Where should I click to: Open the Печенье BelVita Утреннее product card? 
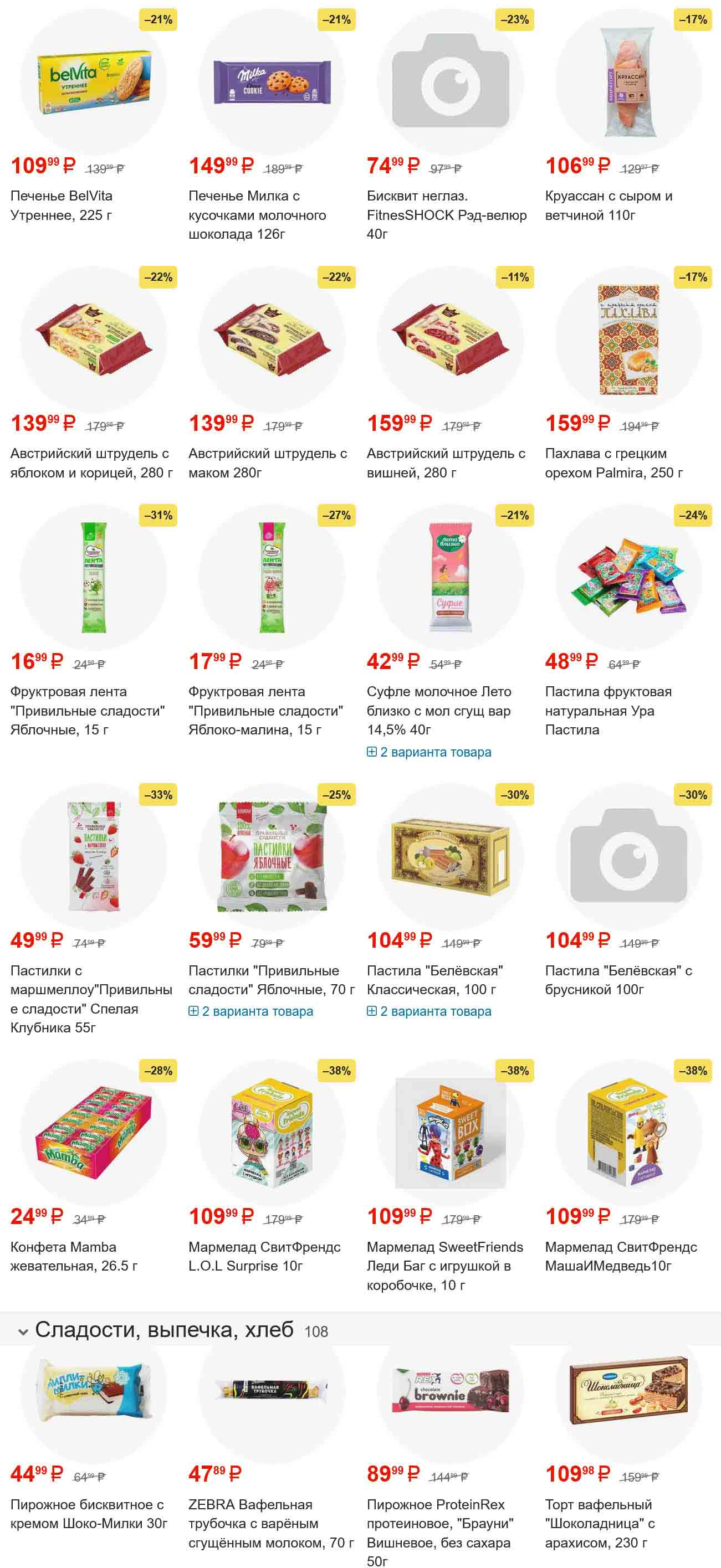[x=62, y=205]
